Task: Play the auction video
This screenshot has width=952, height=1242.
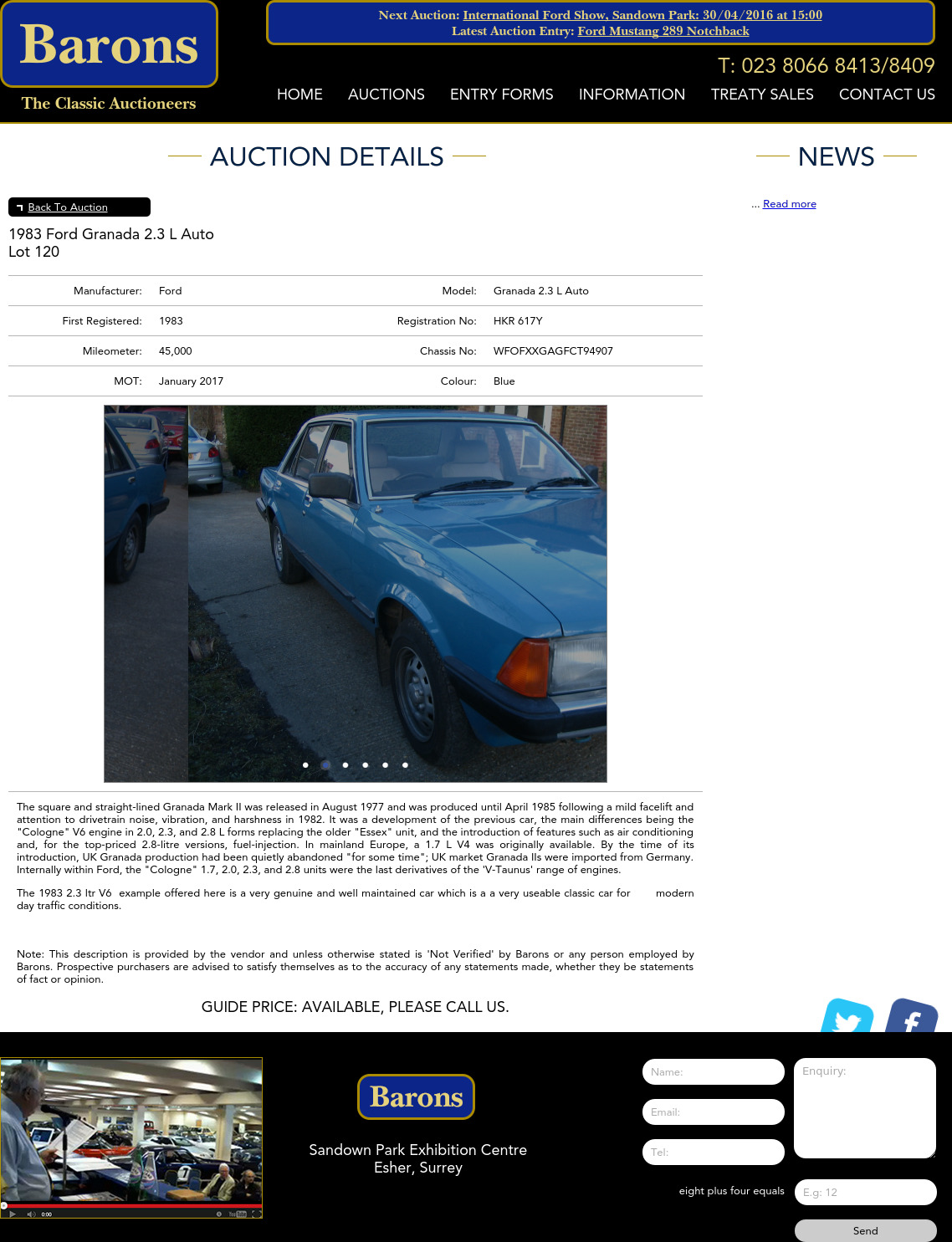Action: click(131, 1137)
